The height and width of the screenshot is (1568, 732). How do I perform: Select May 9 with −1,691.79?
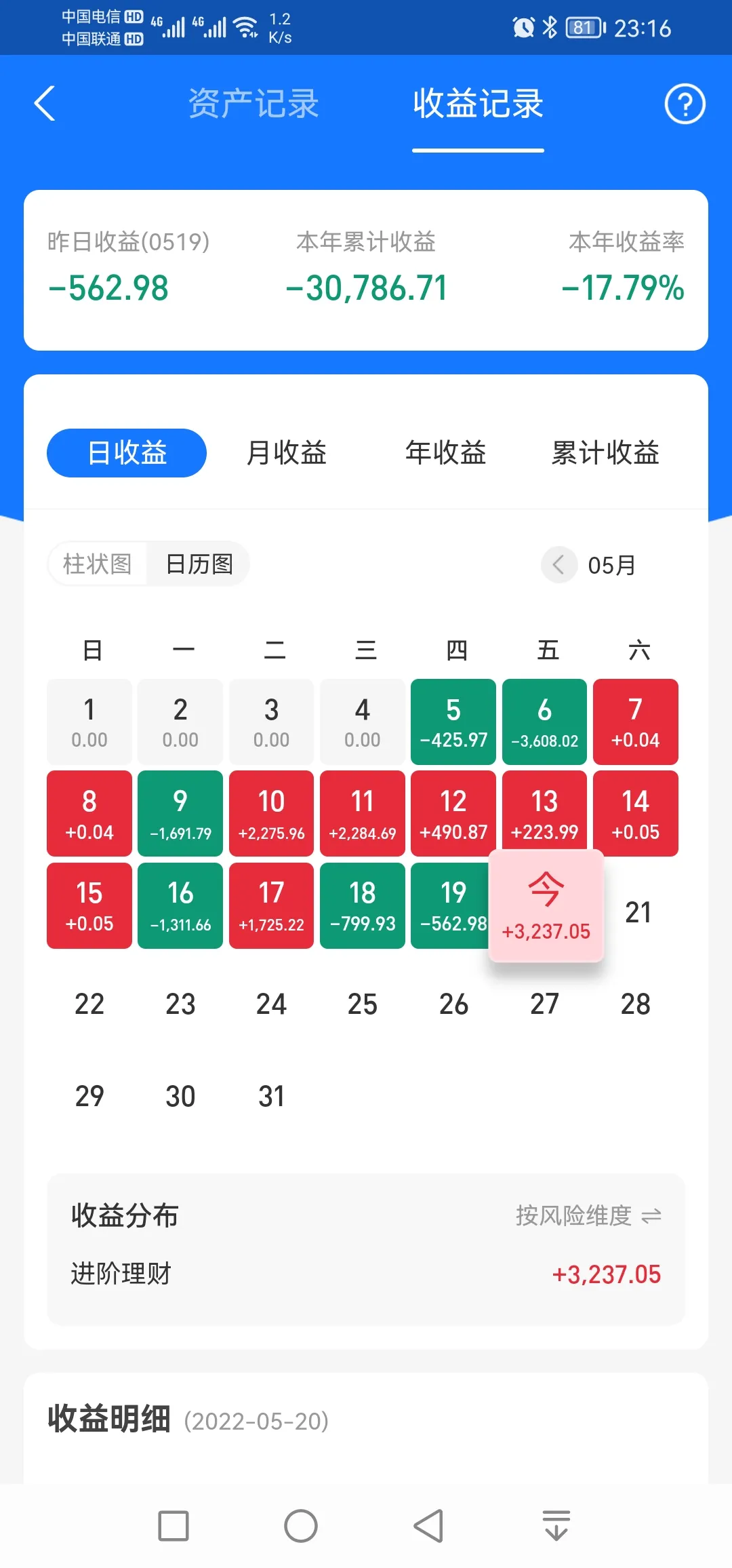180,814
